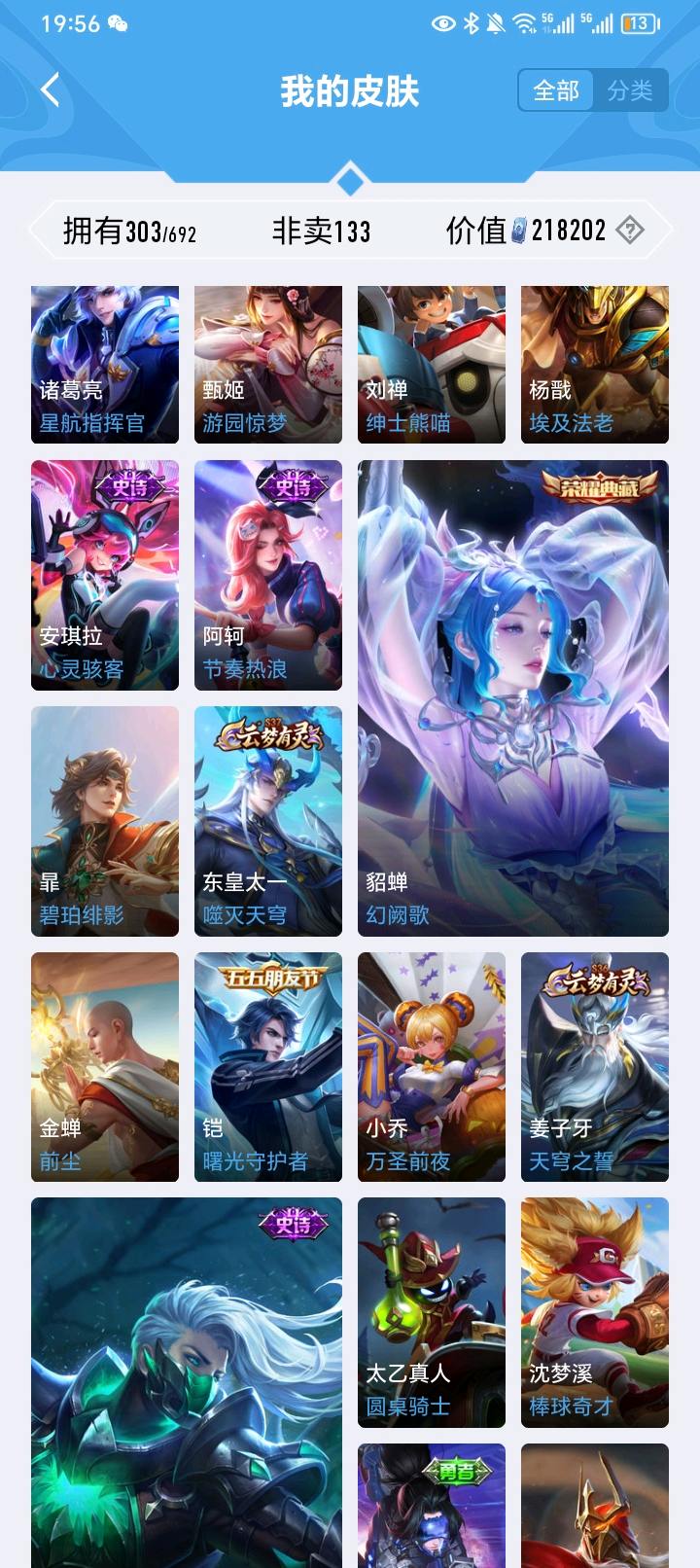The image size is (700, 1568).
Task: Open 金蝉 前尘 skin card
Action: pyautogui.click(x=105, y=1067)
